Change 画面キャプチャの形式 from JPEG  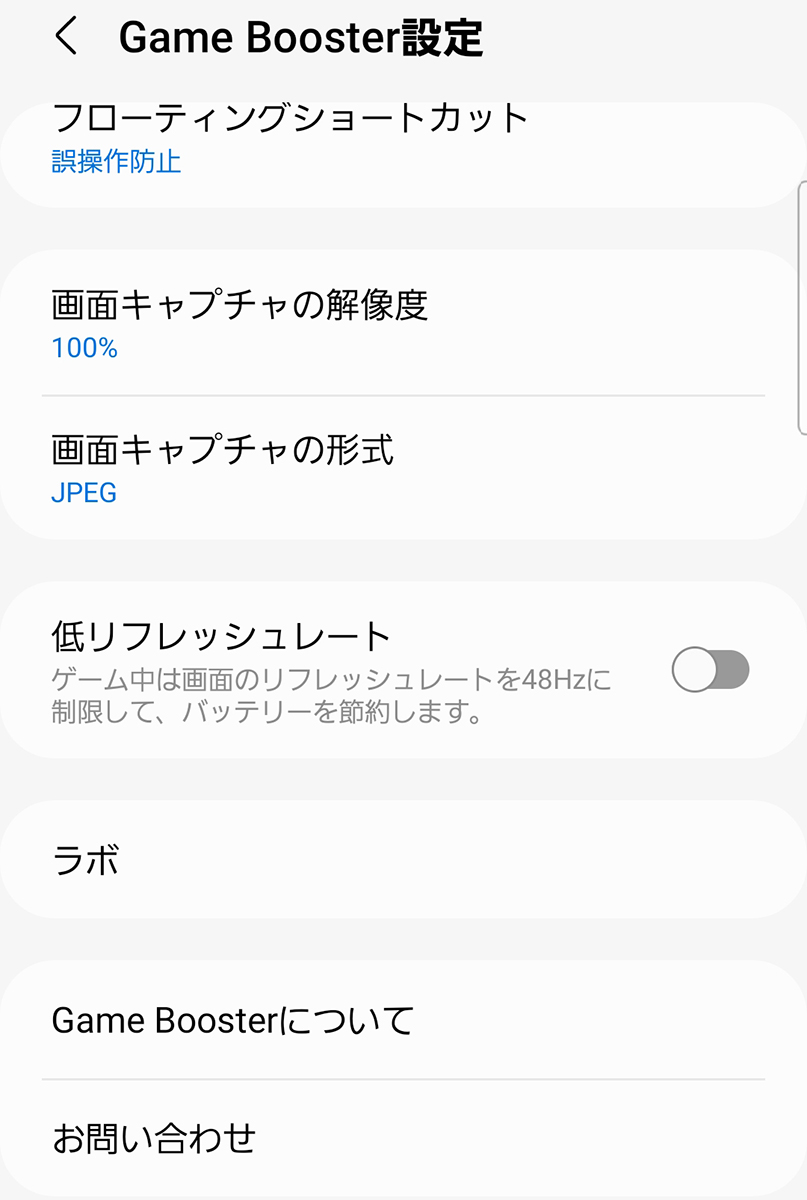222,468
